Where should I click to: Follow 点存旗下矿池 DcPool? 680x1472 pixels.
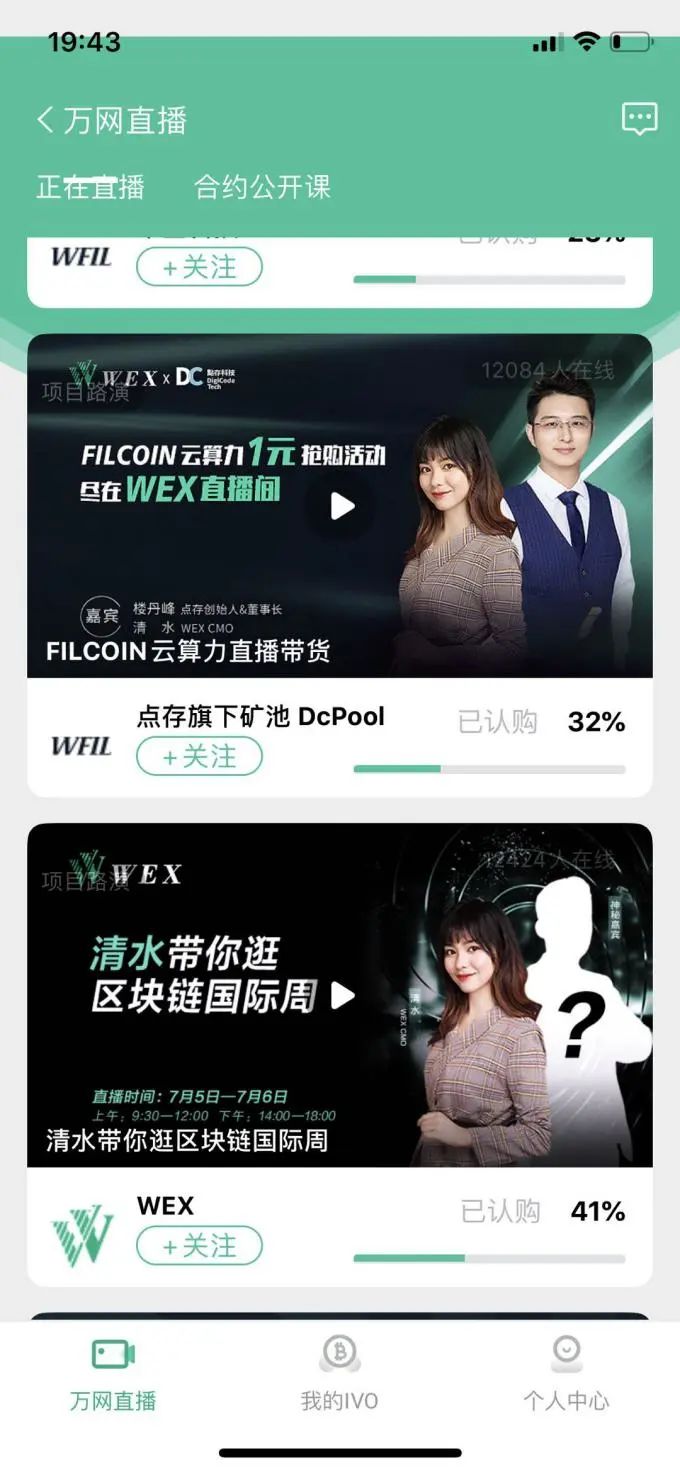[x=199, y=757]
